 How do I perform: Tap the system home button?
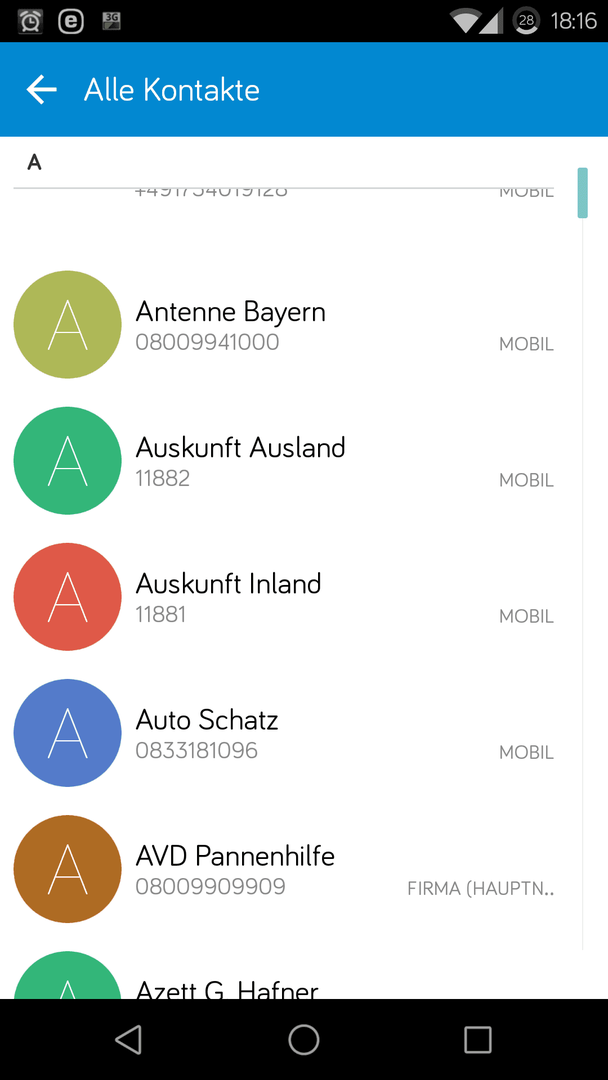304,1039
